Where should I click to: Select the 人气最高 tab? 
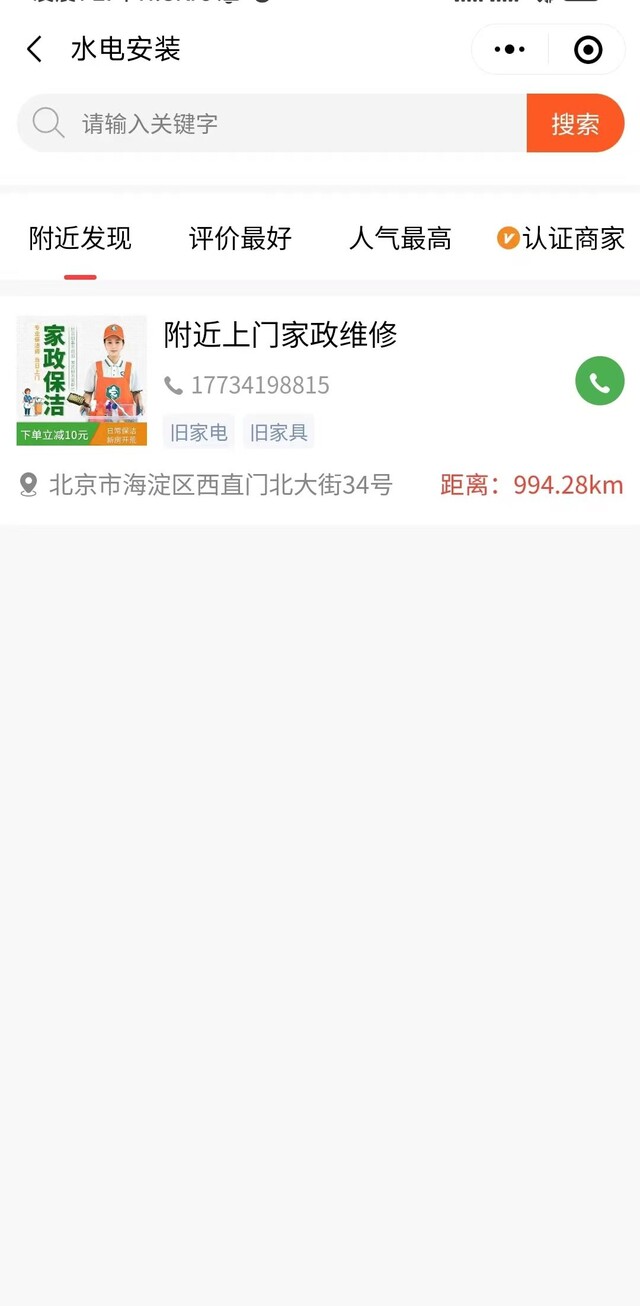pyautogui.click(x=400, y=238)
